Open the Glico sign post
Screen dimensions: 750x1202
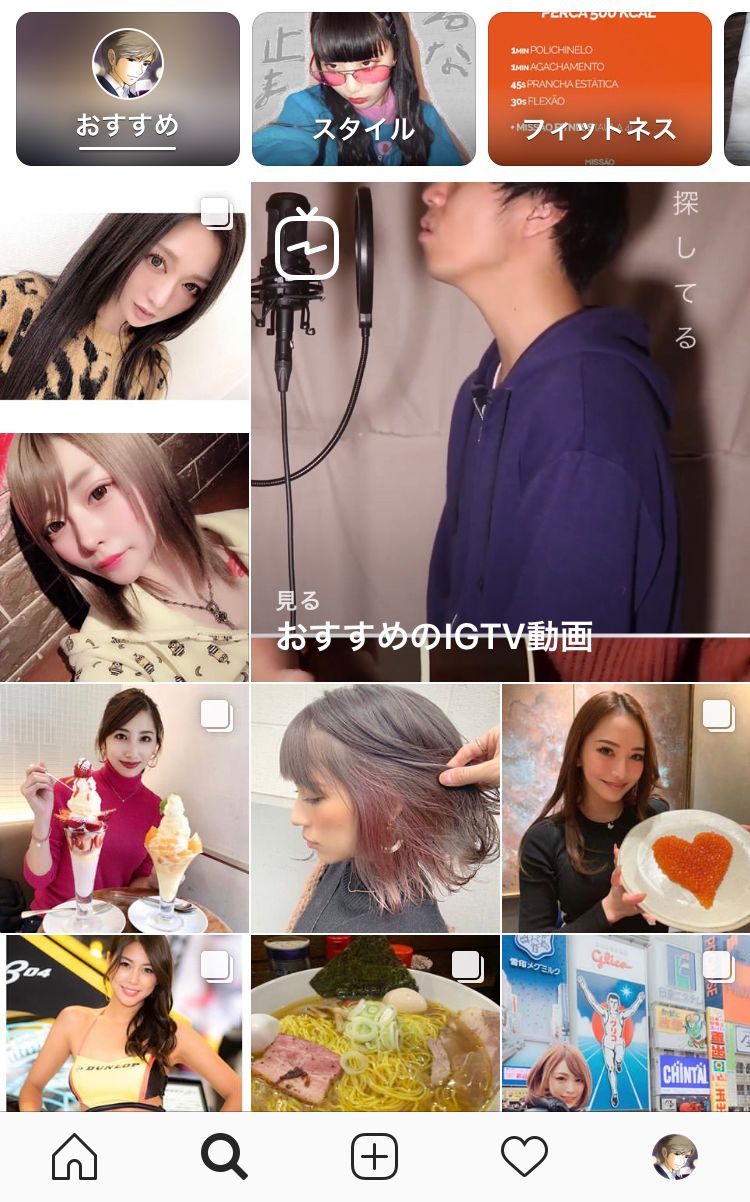[626, 1022]
